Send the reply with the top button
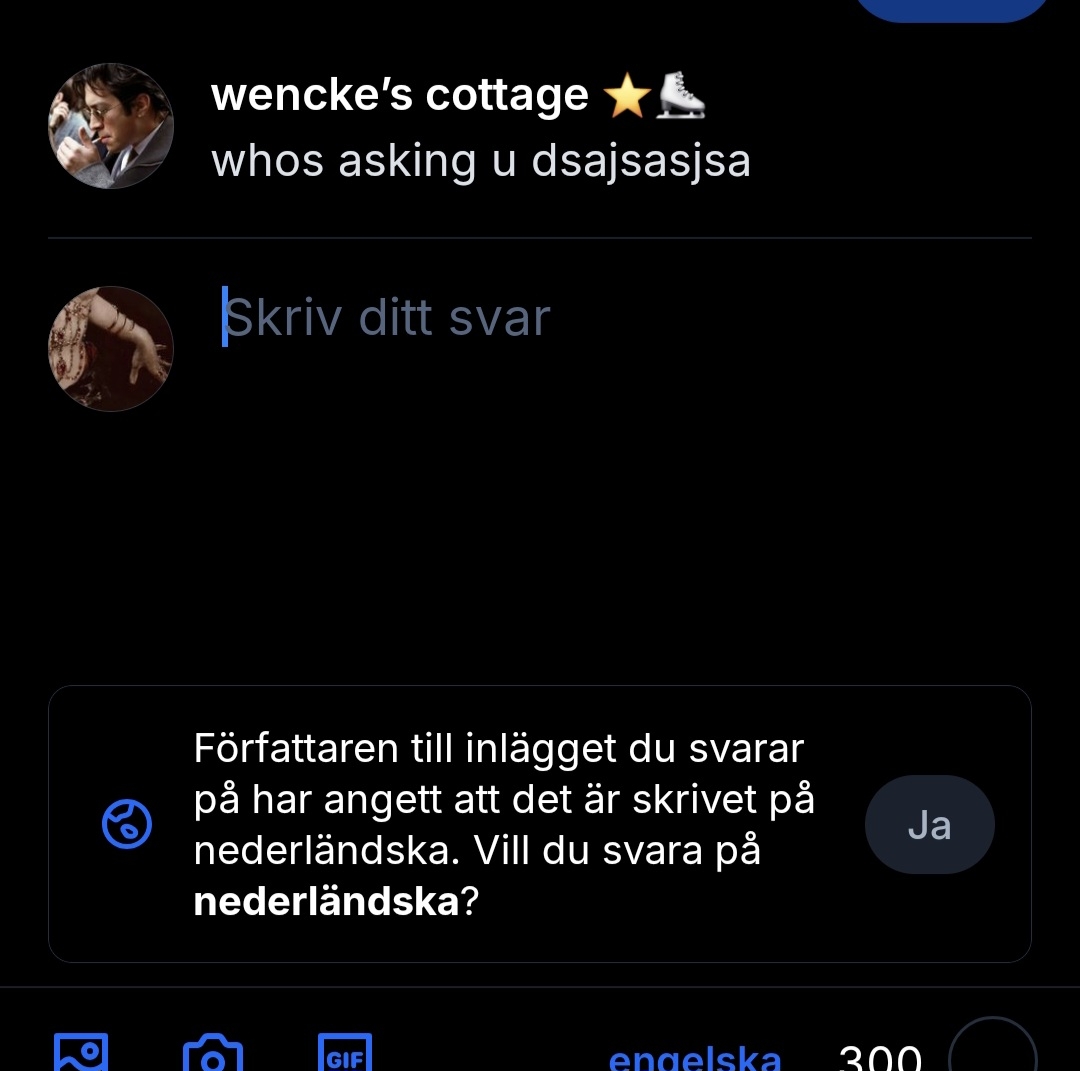 (x=951, y=8)
